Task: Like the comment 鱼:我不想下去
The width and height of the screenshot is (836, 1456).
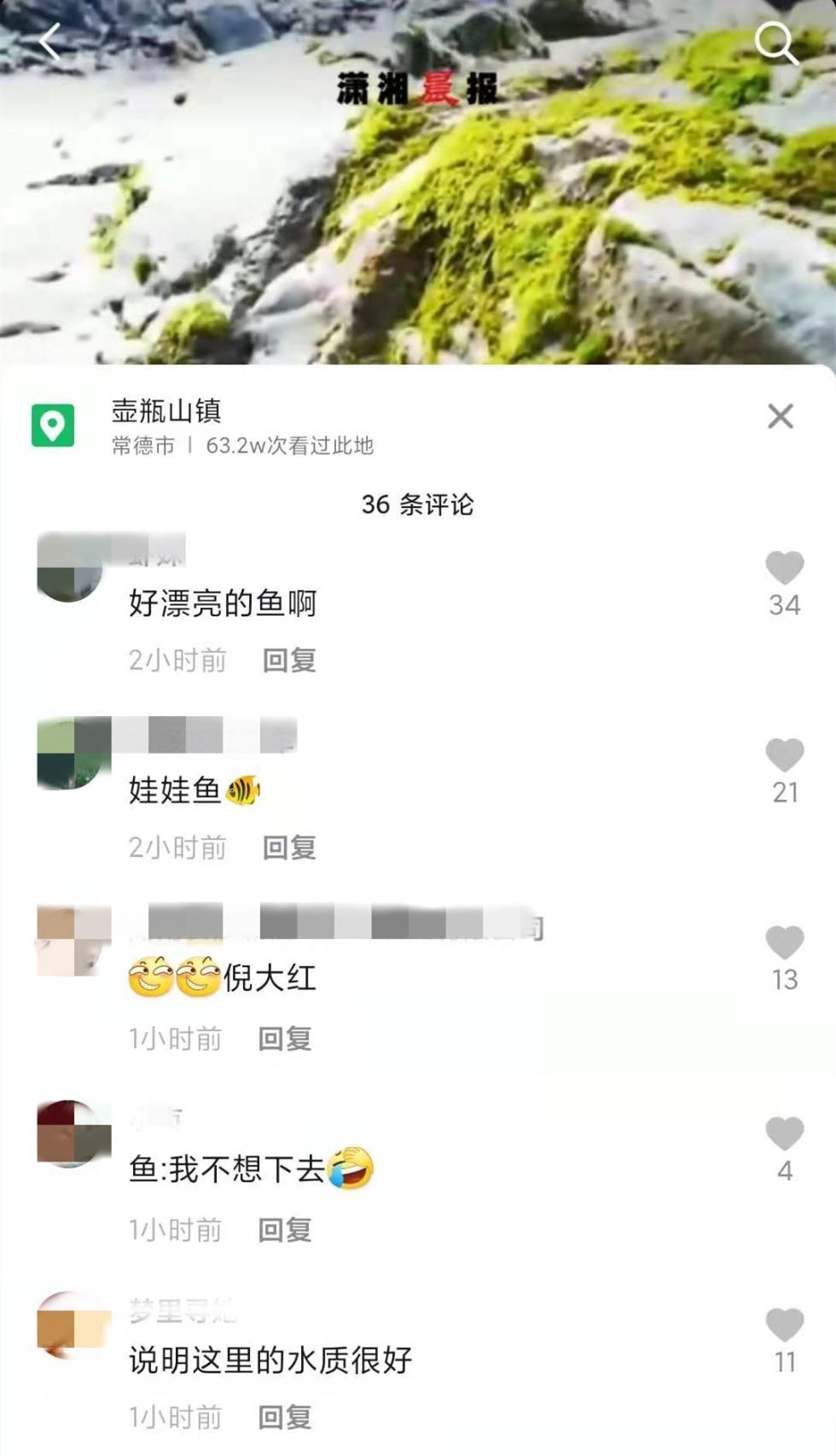Action: 784,1134
